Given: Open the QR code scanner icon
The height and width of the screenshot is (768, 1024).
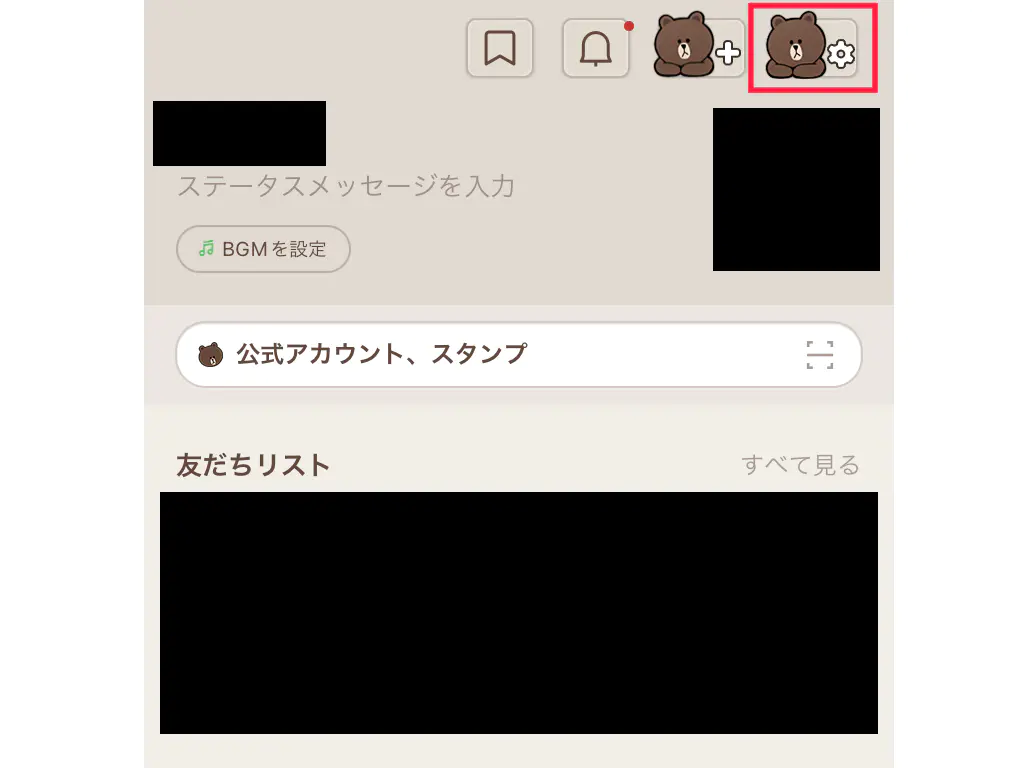Looking at the screenshot, I should pos(819,355).
